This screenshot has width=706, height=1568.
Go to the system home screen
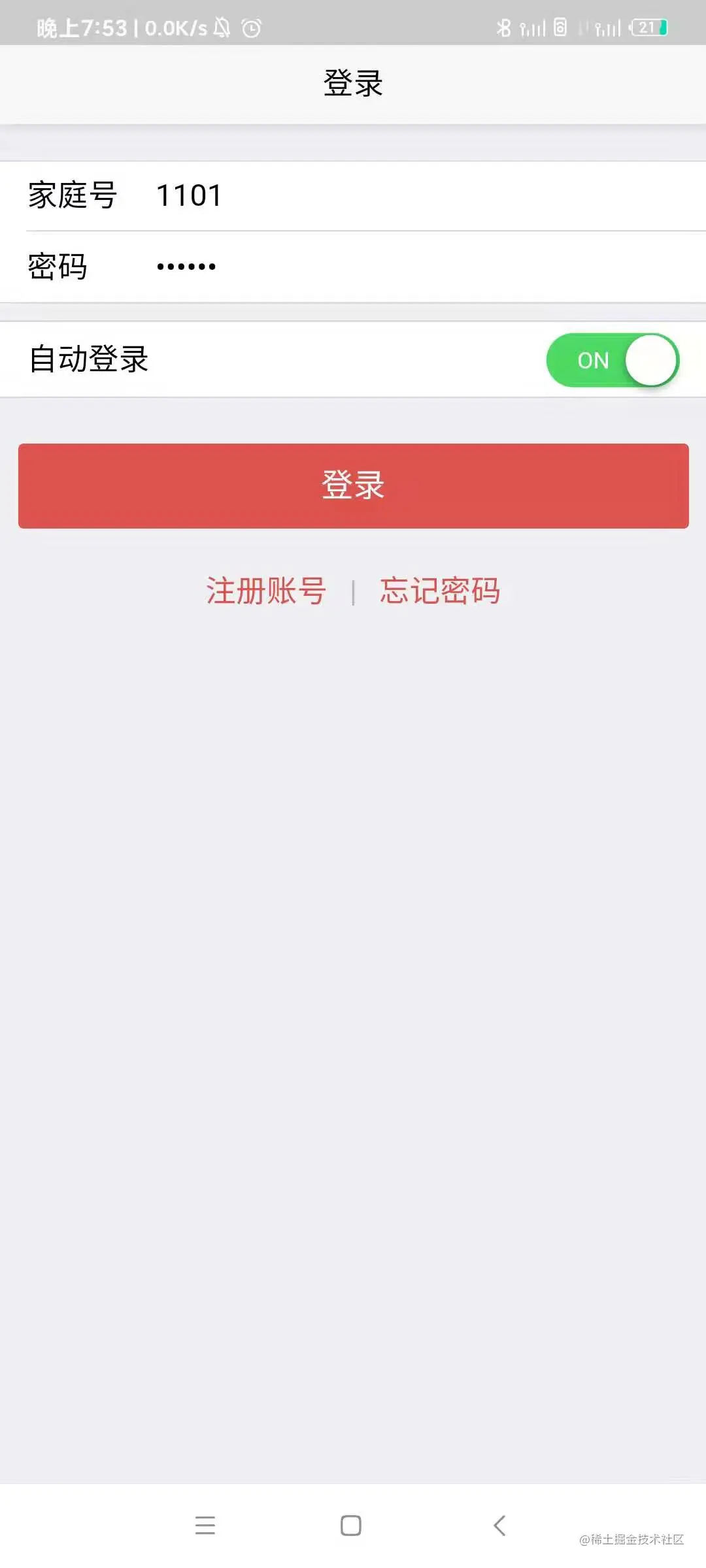click(351, 1526)
